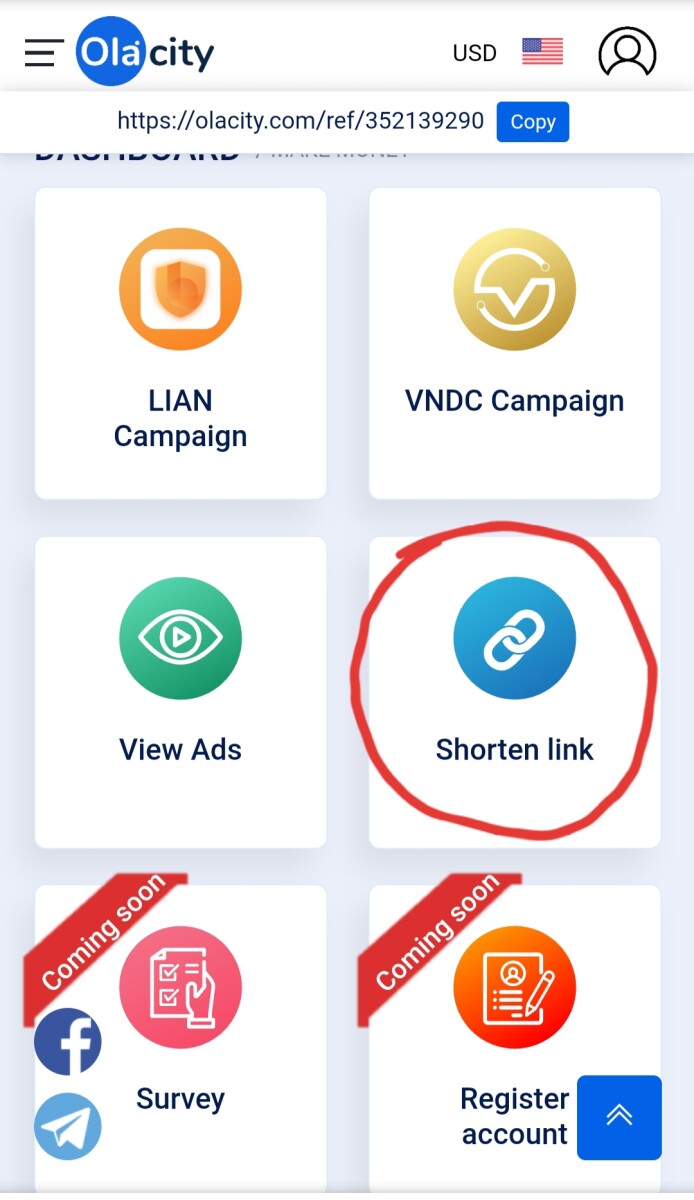
Task: Open the Telegram floating icon
Action: [x=68, y=1126]
